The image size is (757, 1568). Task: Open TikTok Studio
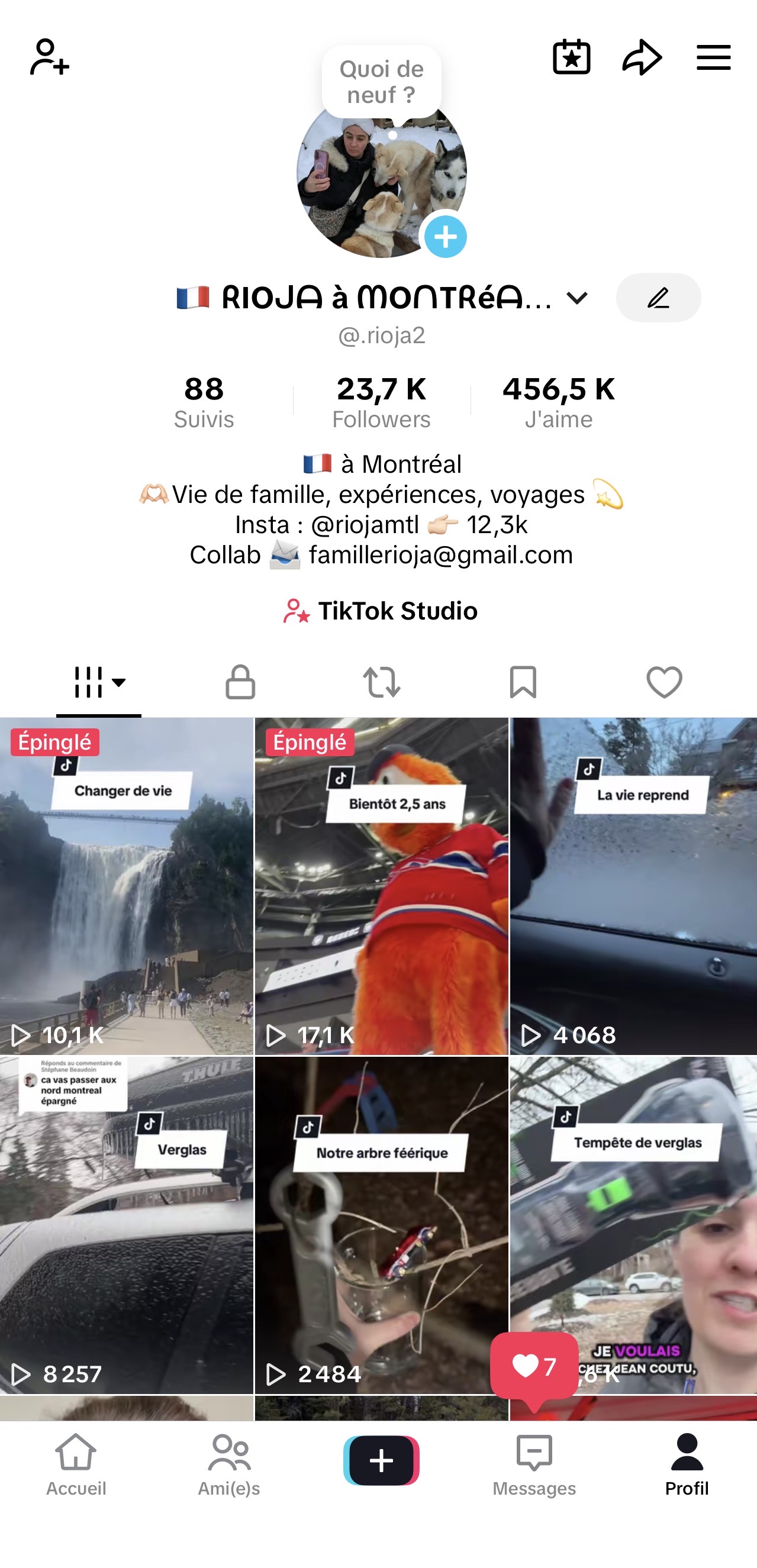(x=380, y=611)
